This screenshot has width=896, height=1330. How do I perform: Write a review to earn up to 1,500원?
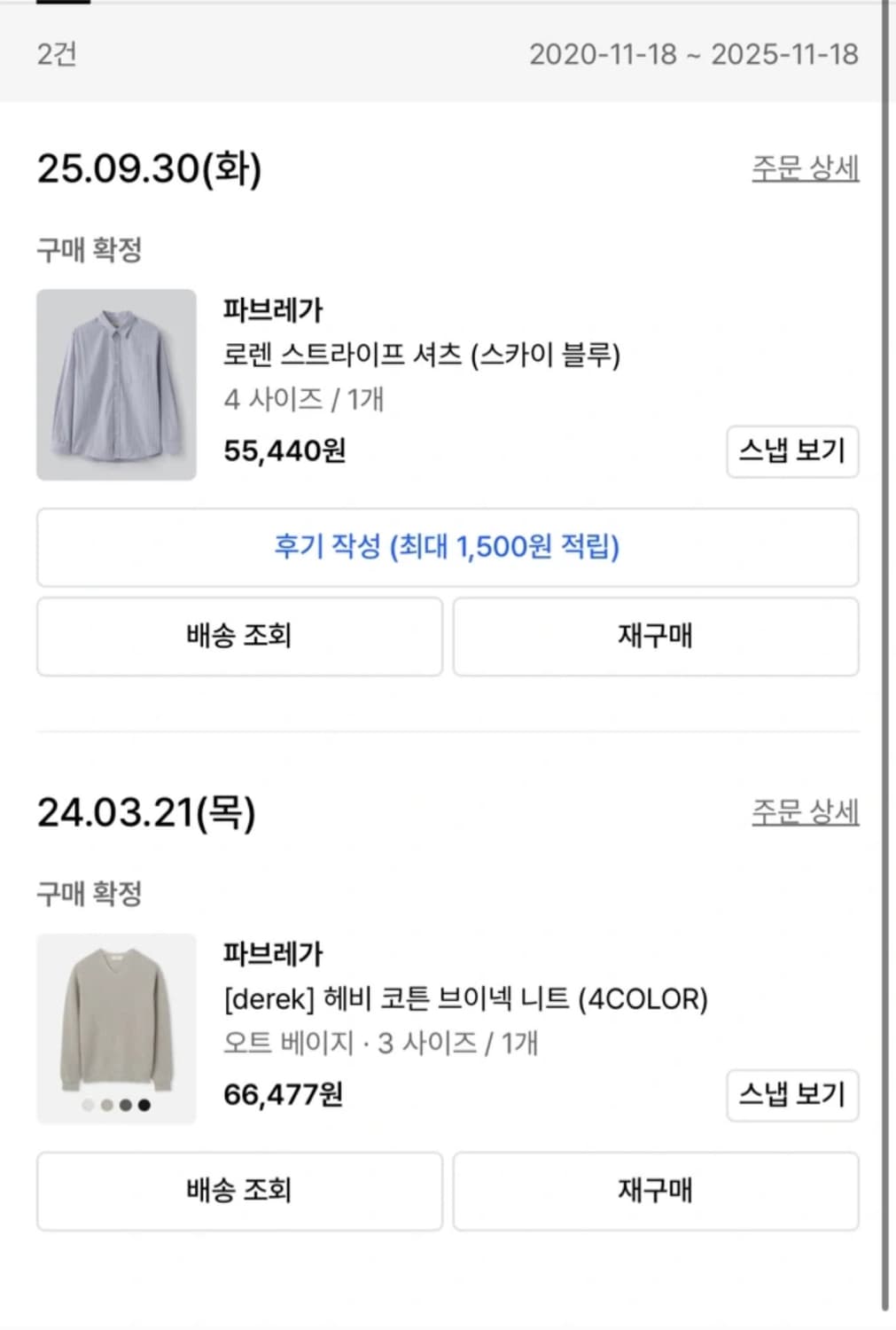448,548
